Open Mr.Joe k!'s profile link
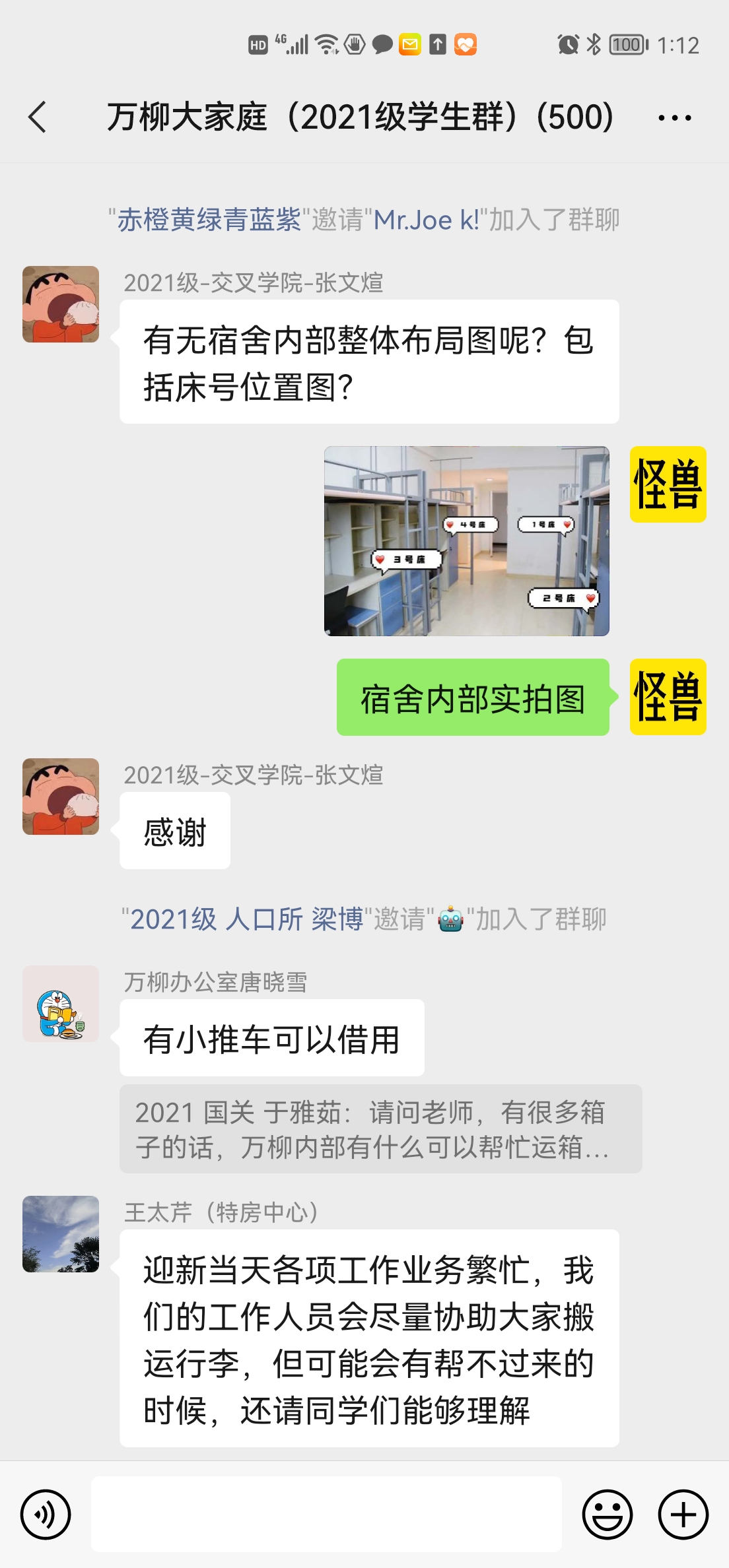The height and width of the screenshot is (1568, 729). coord(427,220)
